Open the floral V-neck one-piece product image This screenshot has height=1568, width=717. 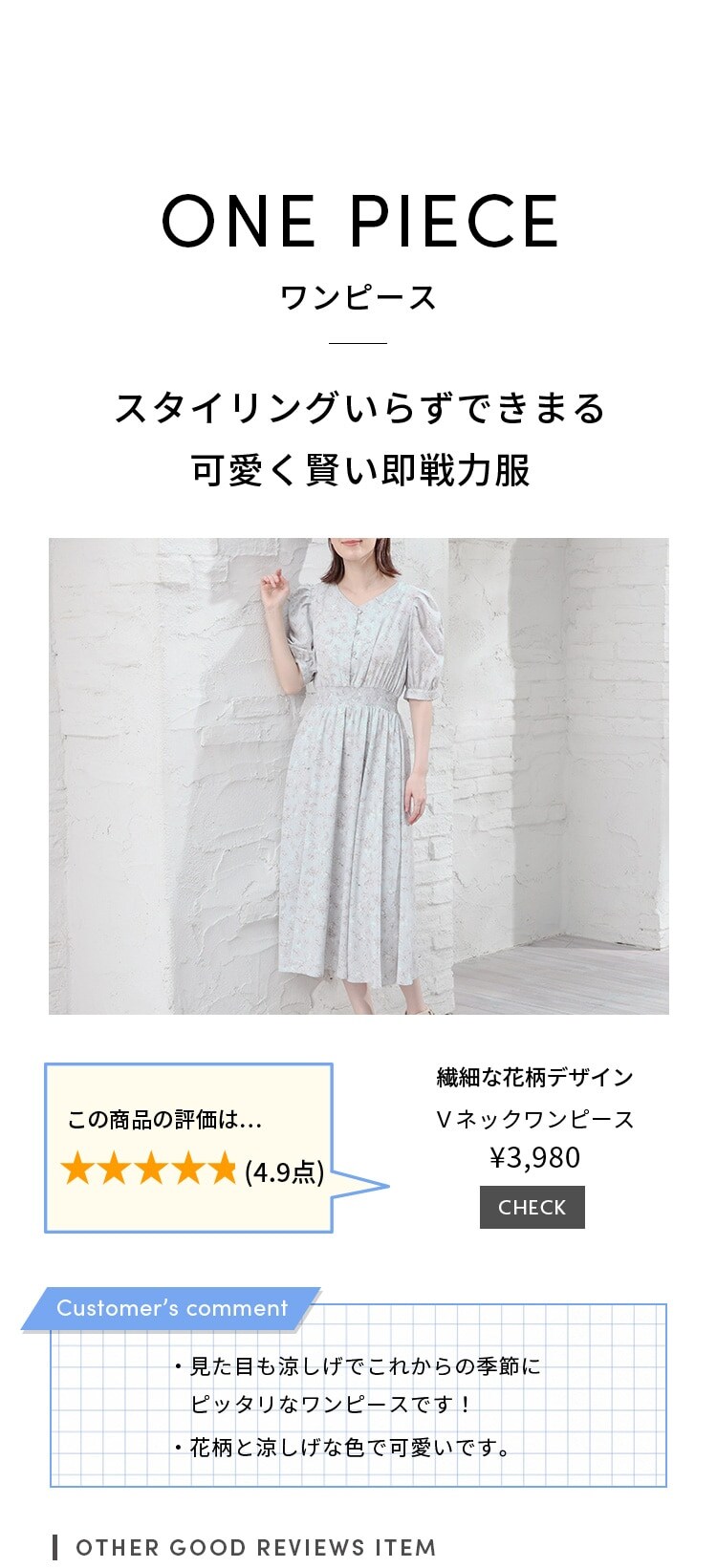[x=358, y=775]
